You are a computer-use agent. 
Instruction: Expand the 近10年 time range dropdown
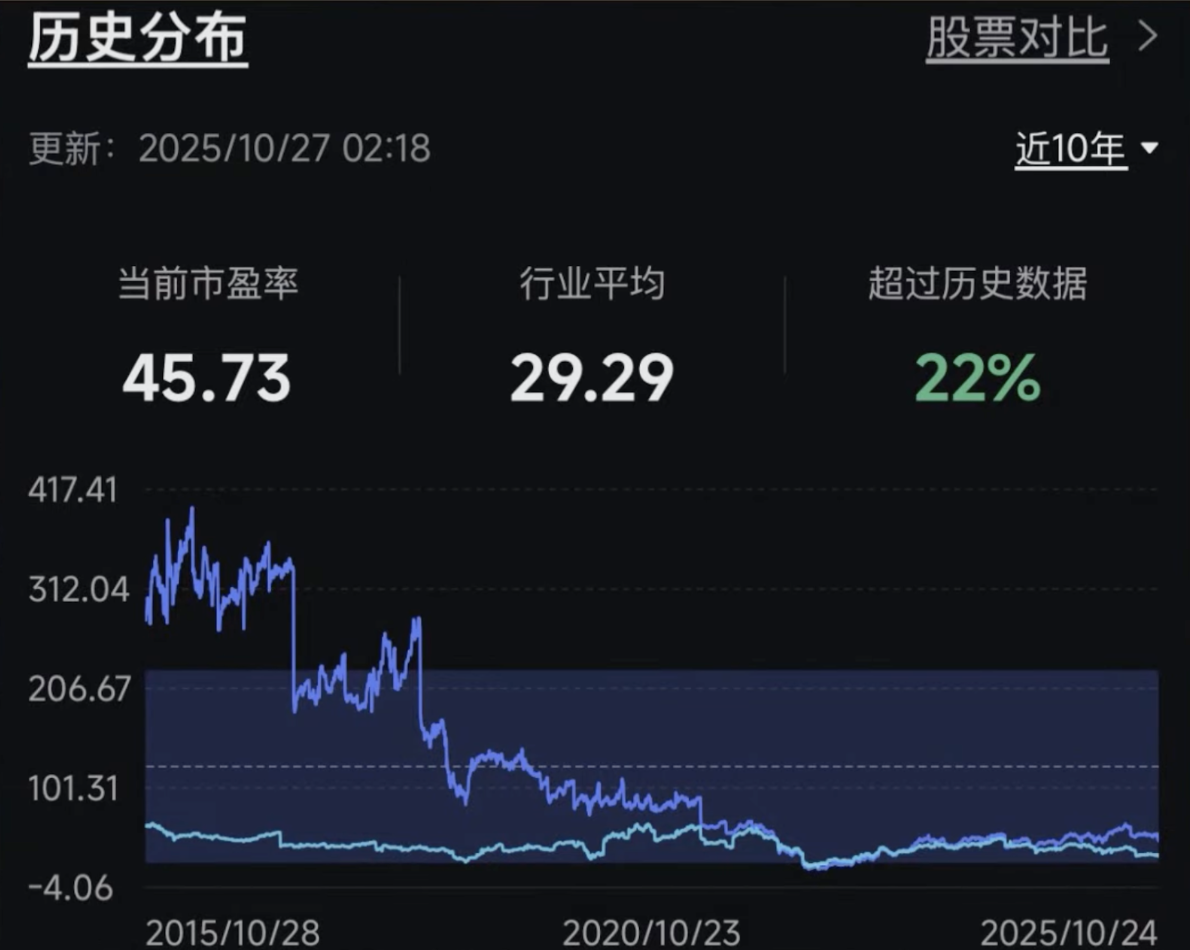1086,150
